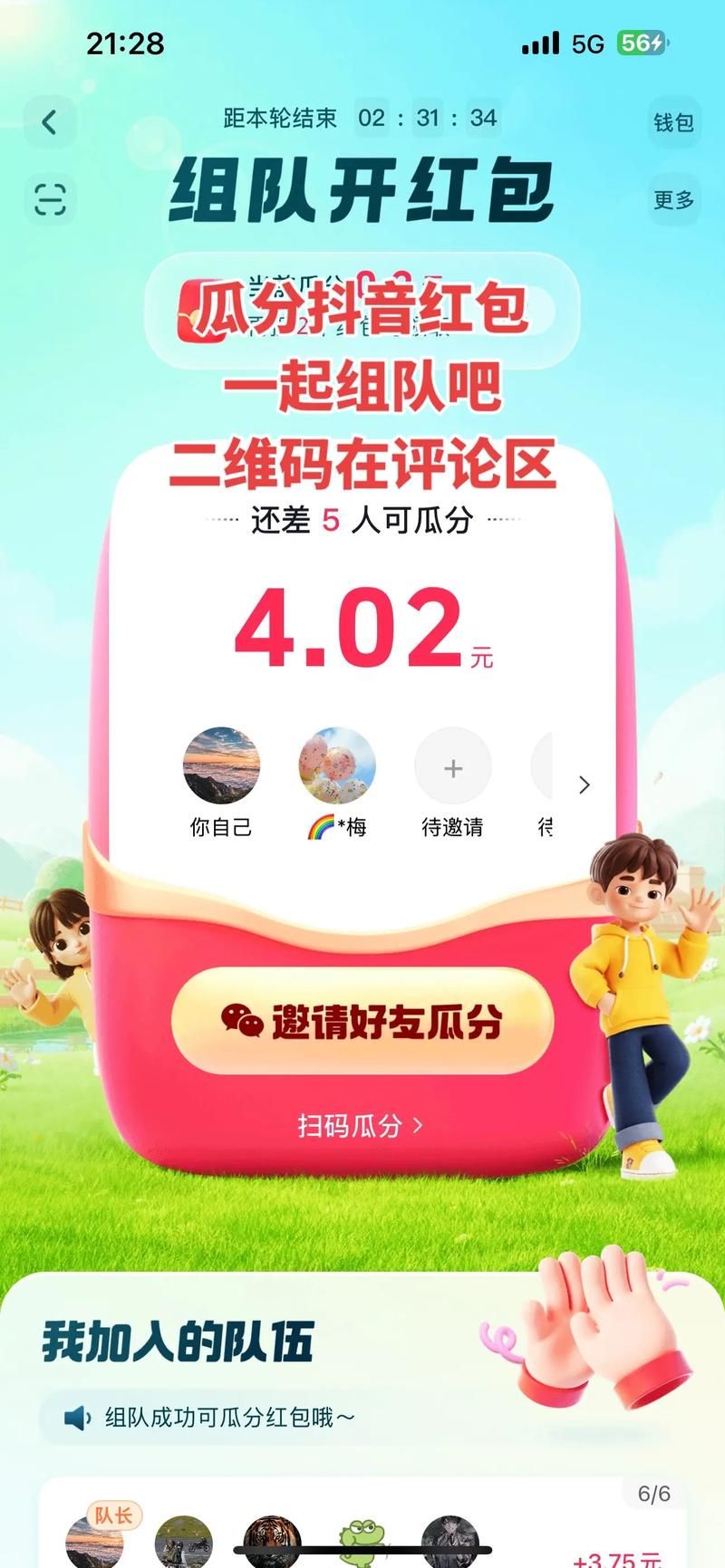Open 更多 options
The height and width of the screenshot is (1568, 725).
[x=674, y=198]
